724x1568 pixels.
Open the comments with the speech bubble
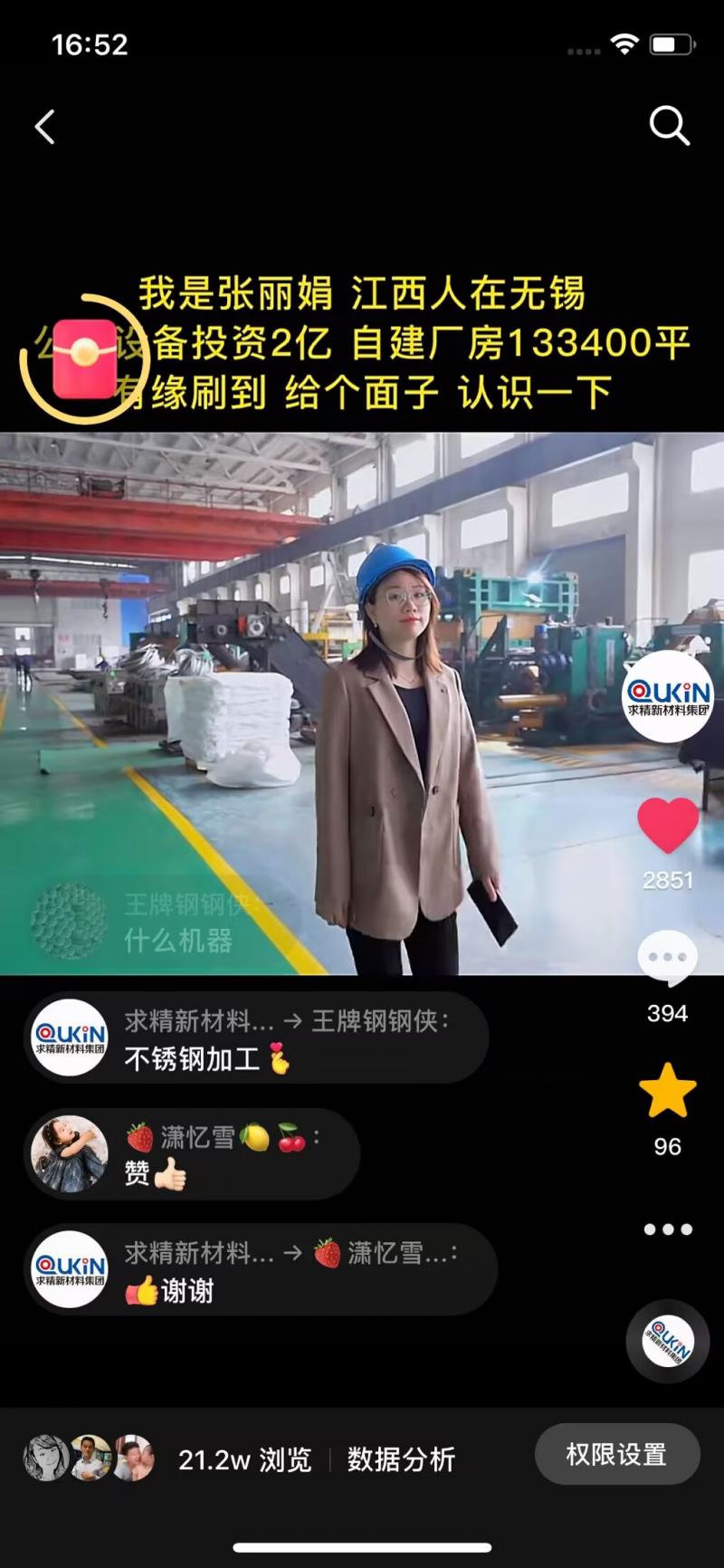[668, 959]
